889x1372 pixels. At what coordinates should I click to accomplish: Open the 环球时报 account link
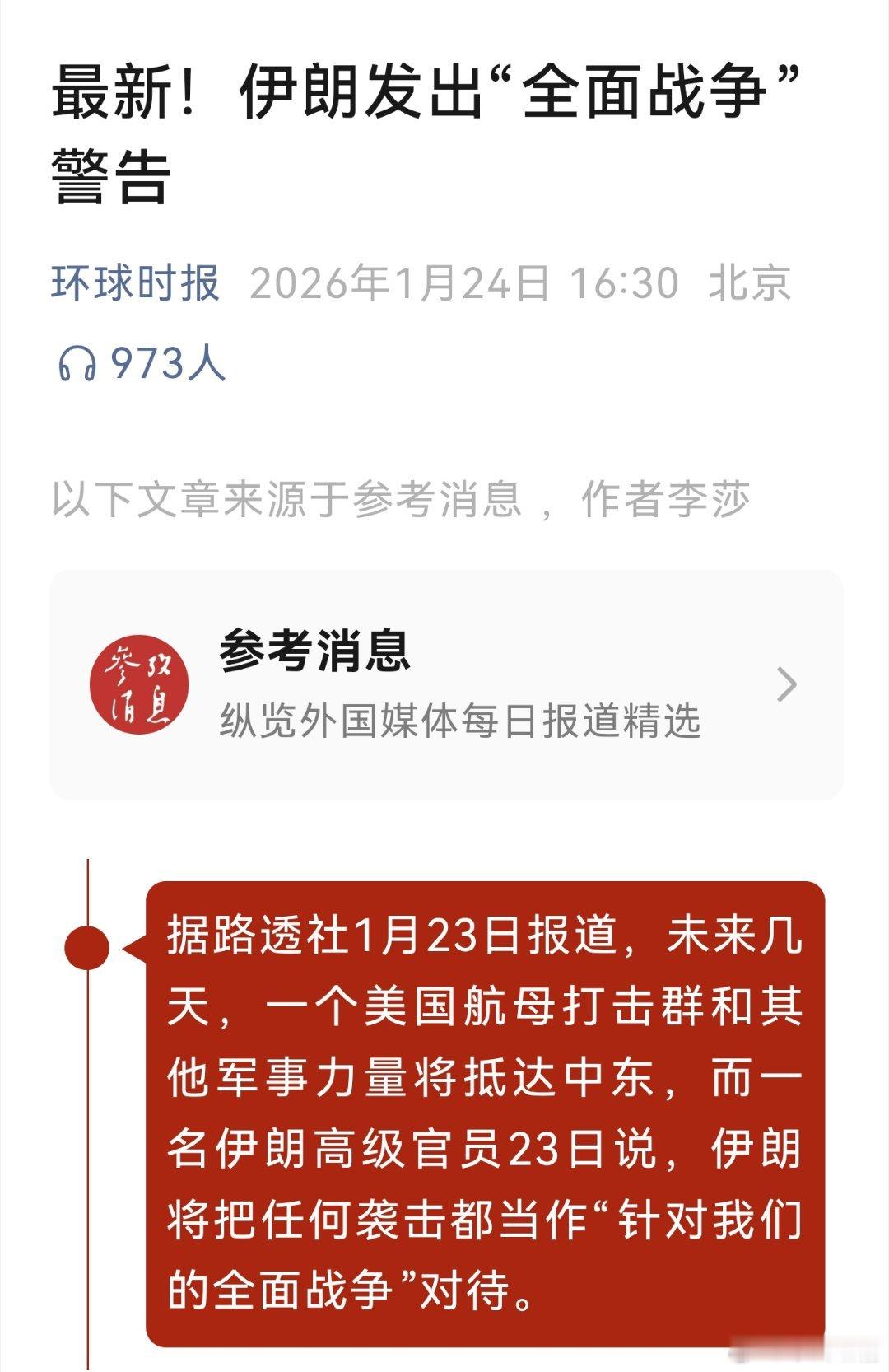point(134,282)
